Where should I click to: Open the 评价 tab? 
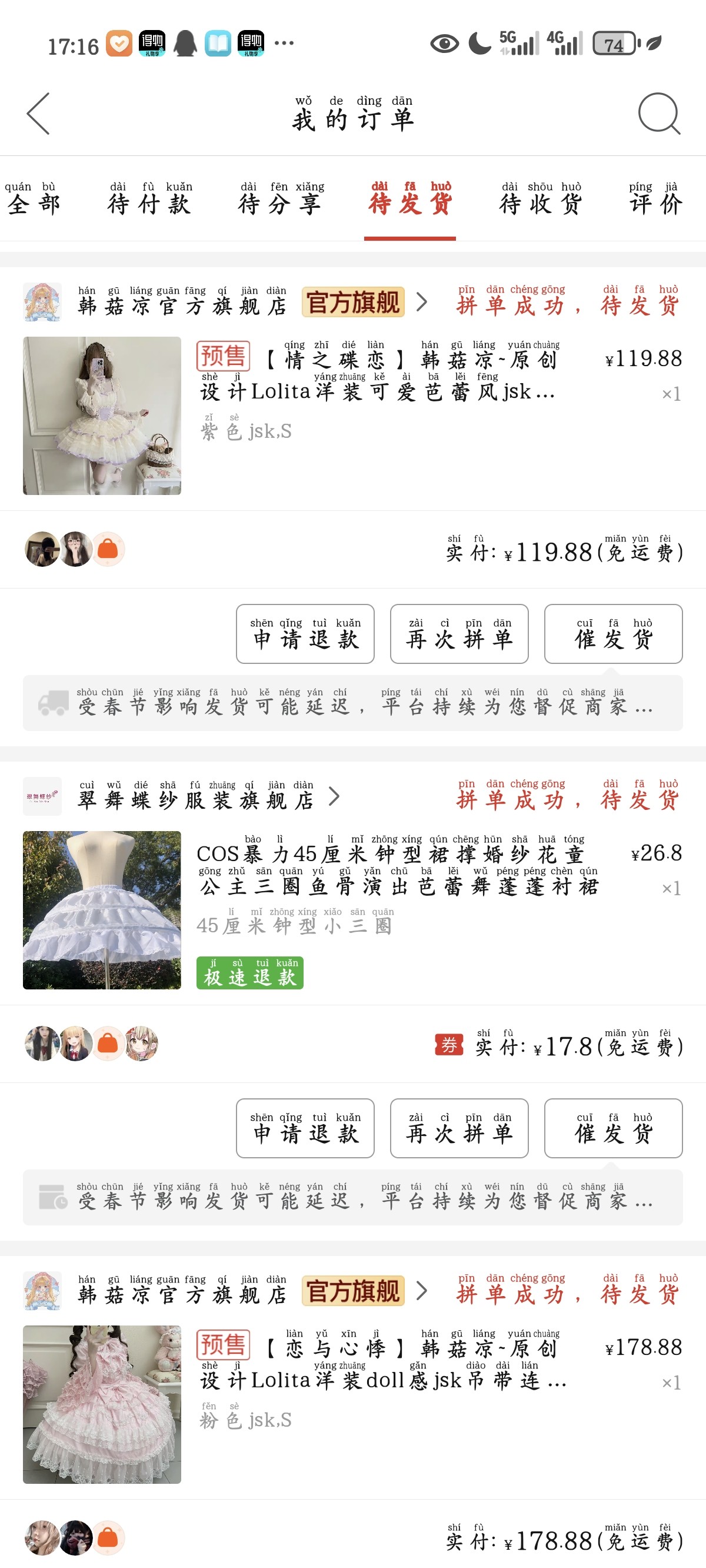tap(655, 198)
